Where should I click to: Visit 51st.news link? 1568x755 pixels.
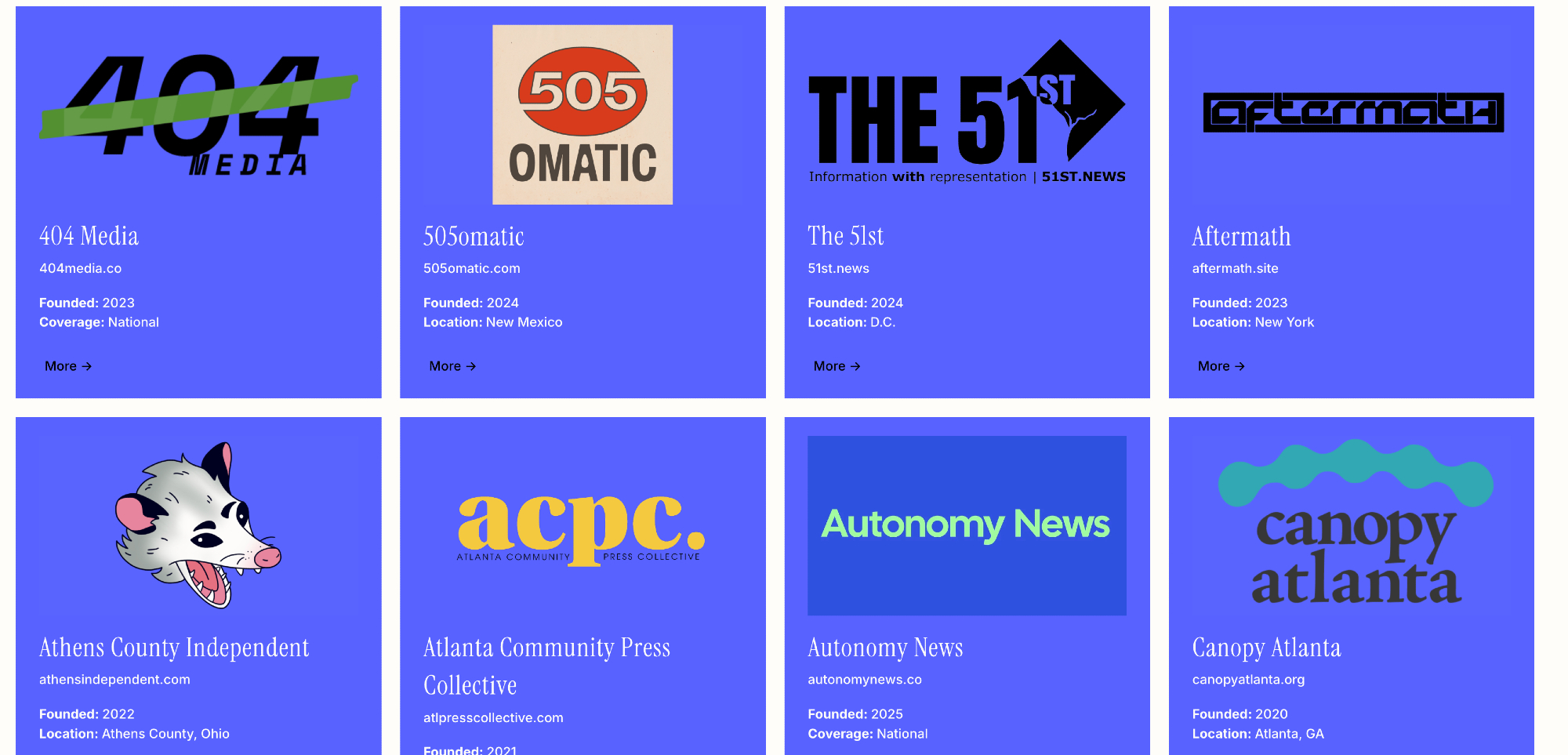click(x=838, y=268)
